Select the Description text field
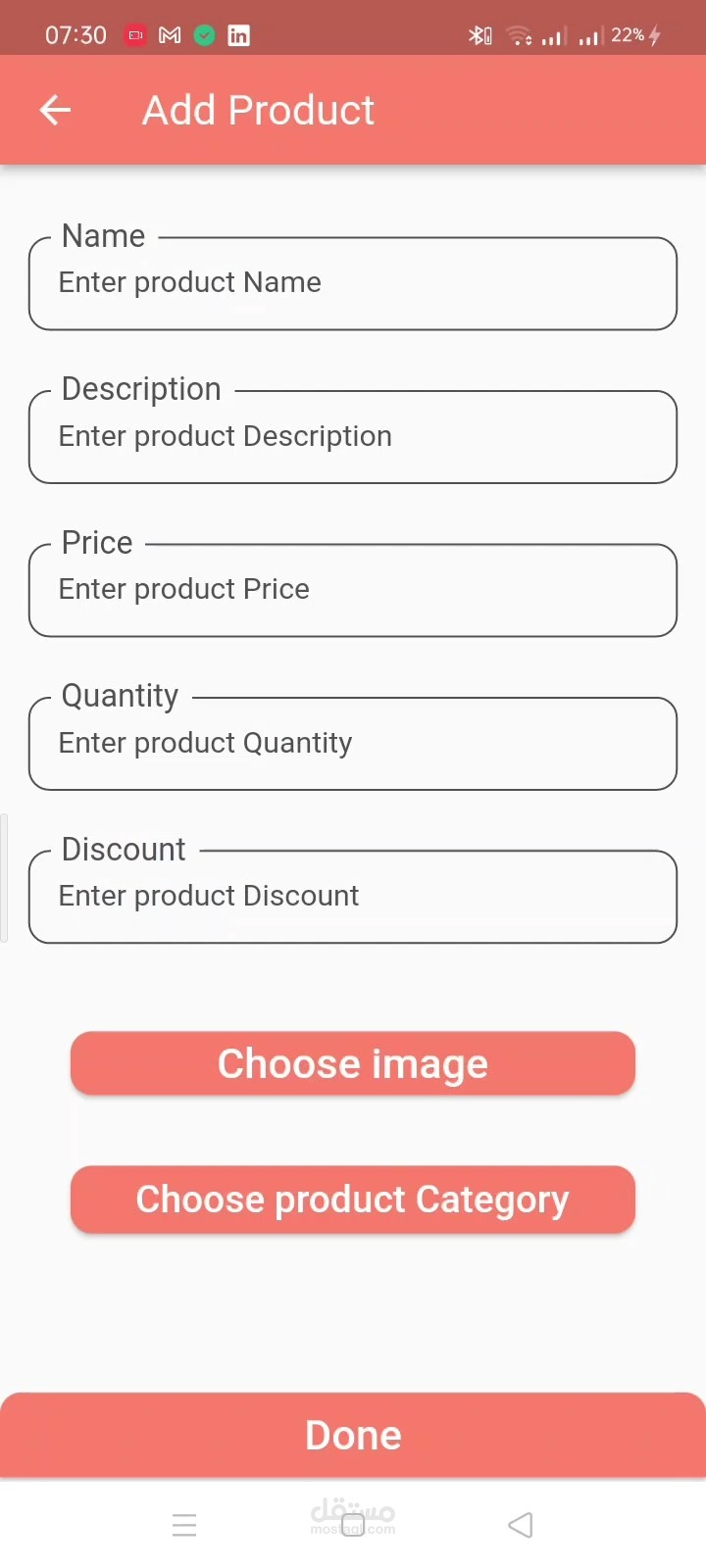 click(353, 437)
